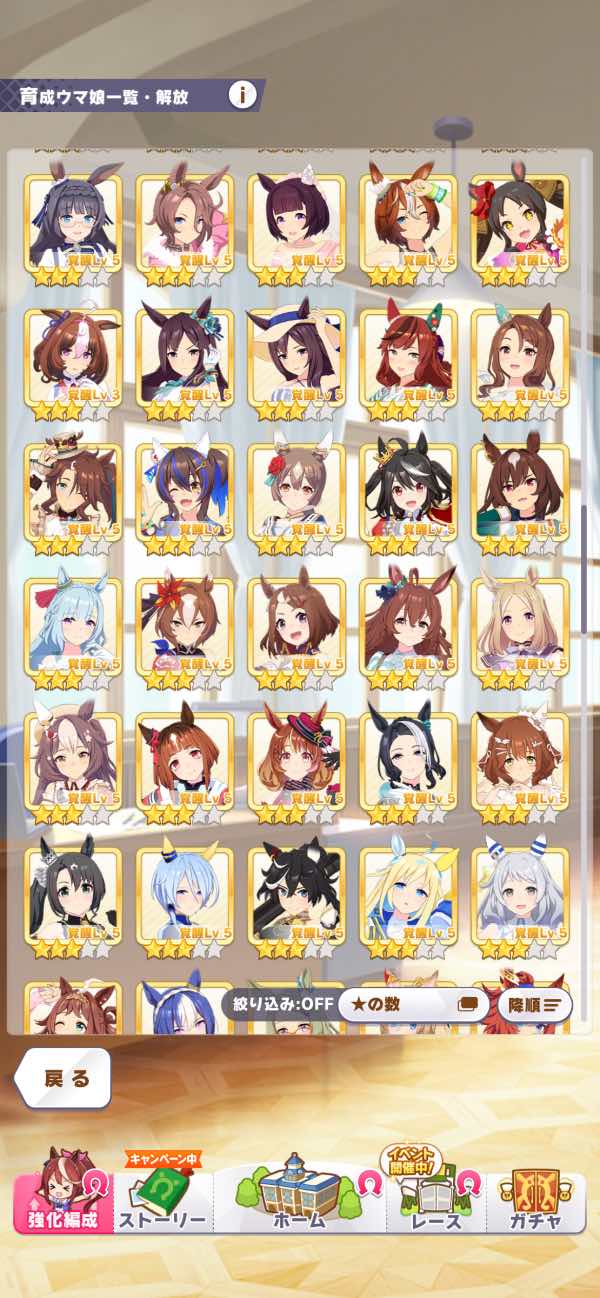This screenshot has width=600, height=1298.
Task: Select the girl wearing a white sun hat
Action: [296, 357]
